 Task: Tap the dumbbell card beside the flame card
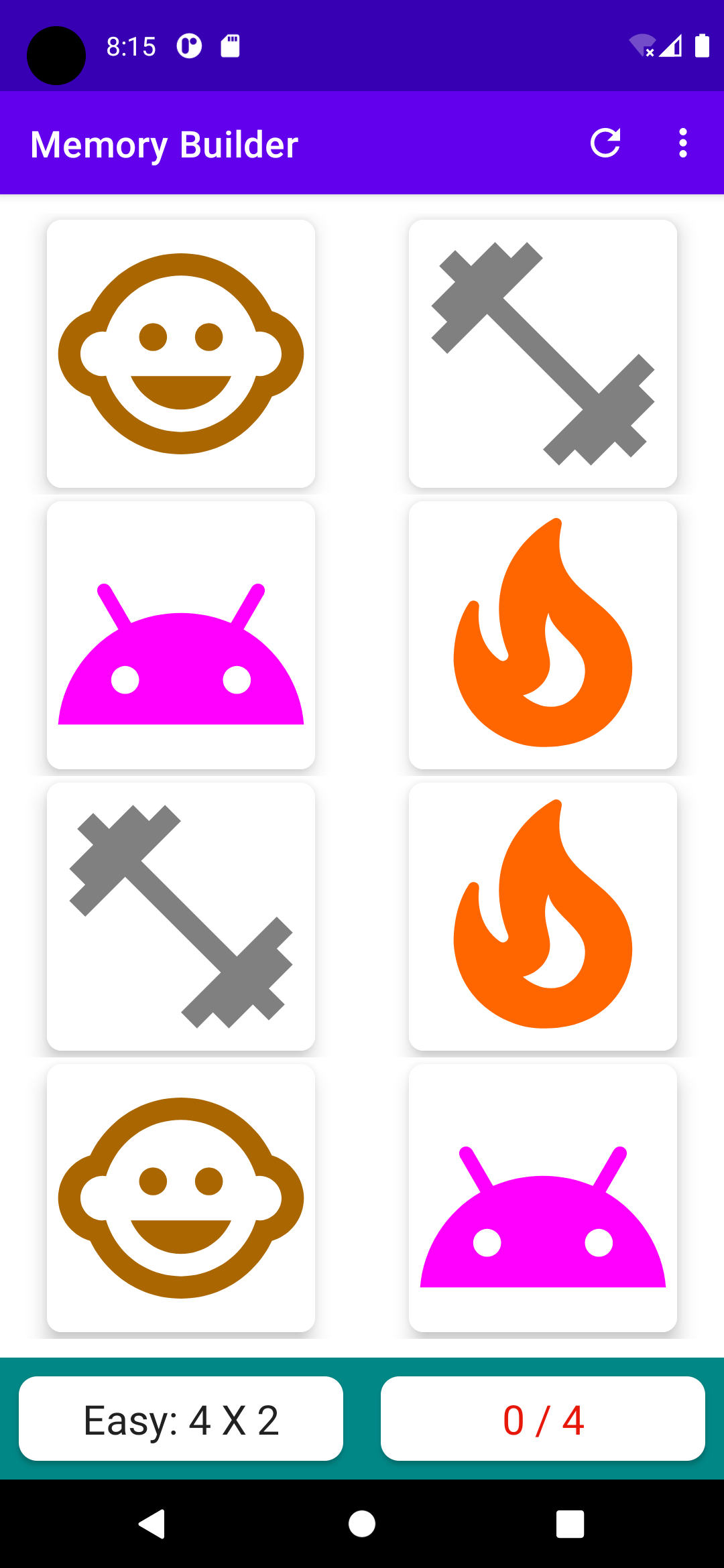pos(181,917)
